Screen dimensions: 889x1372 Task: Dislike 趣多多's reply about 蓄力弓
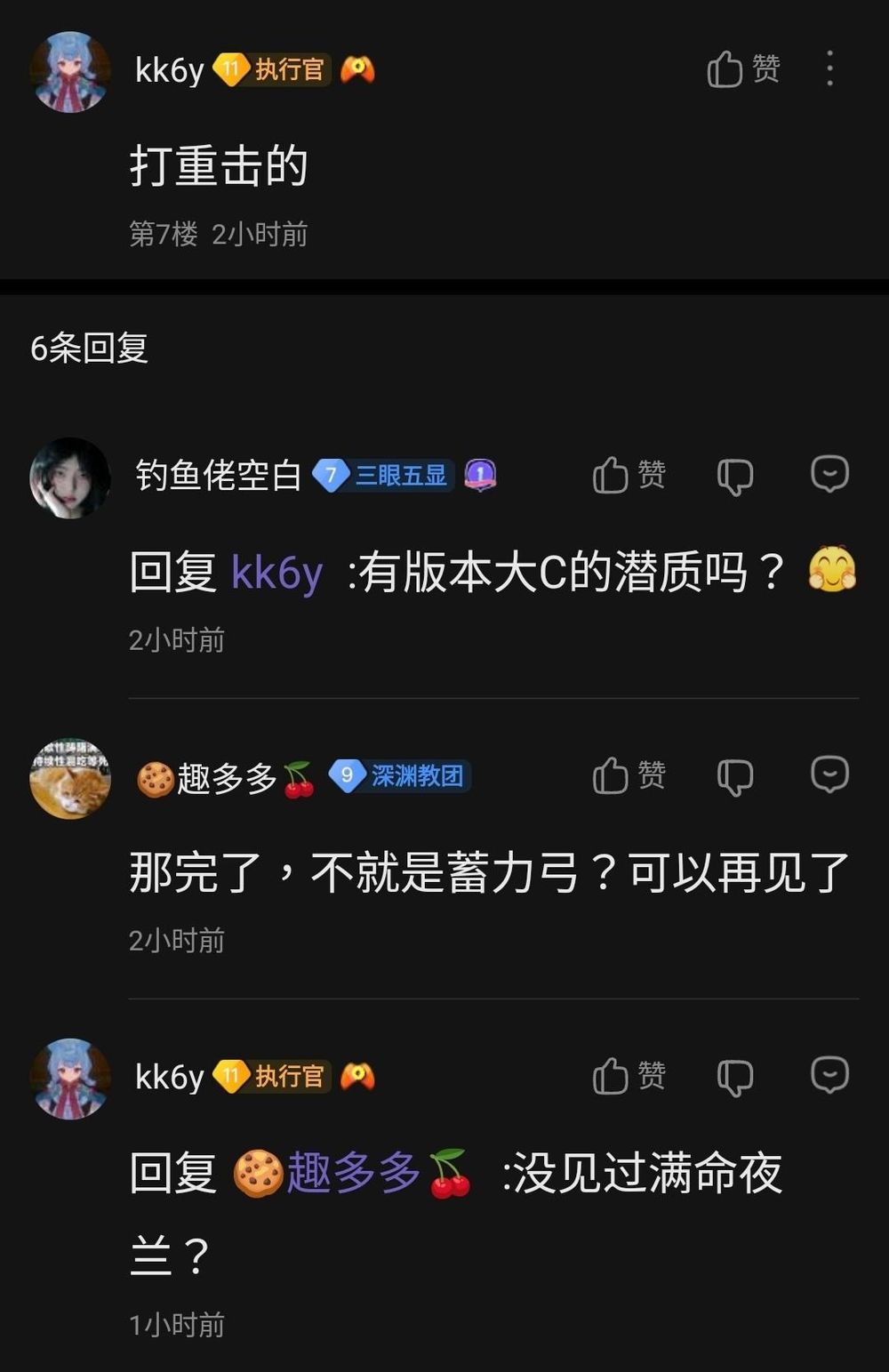[734, 777]
